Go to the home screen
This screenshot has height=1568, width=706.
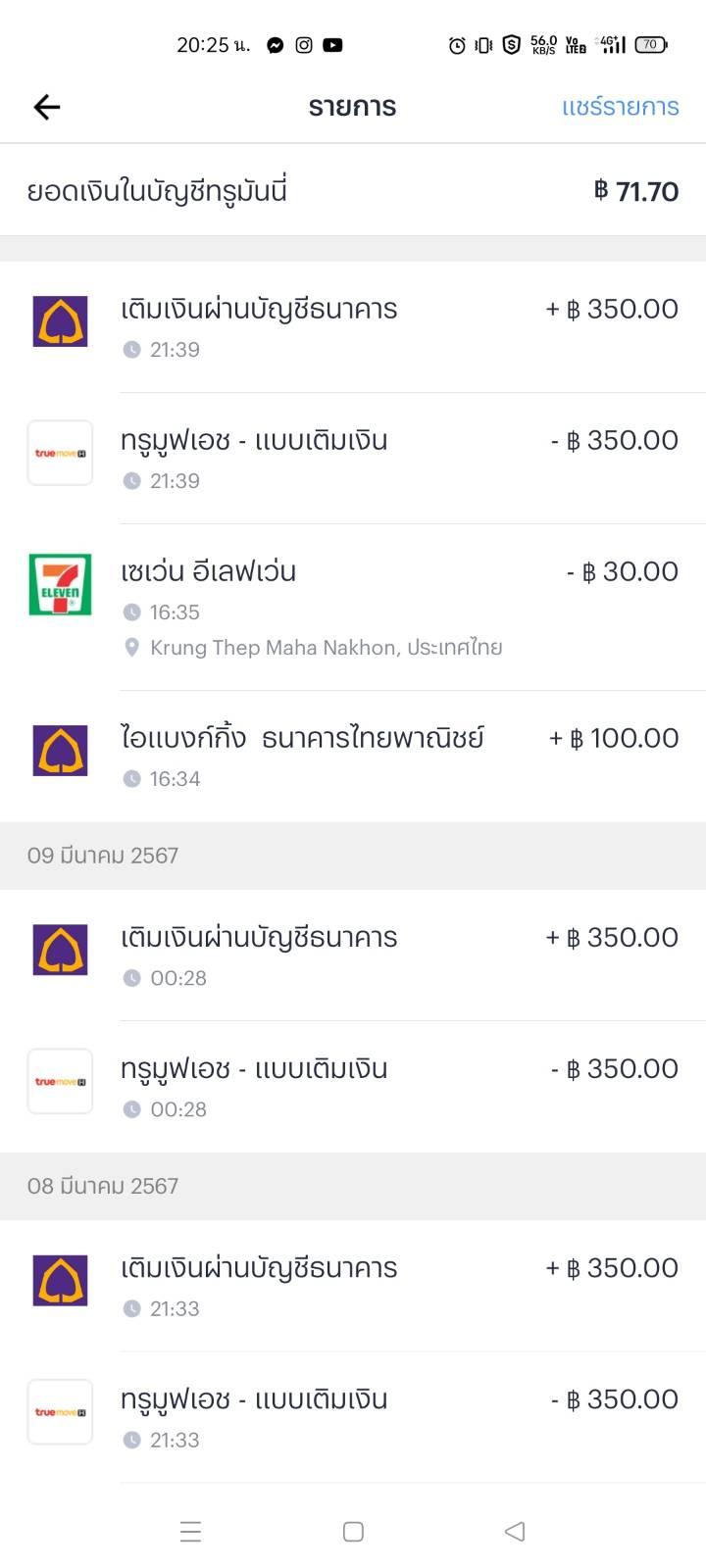click(353, 1531)
